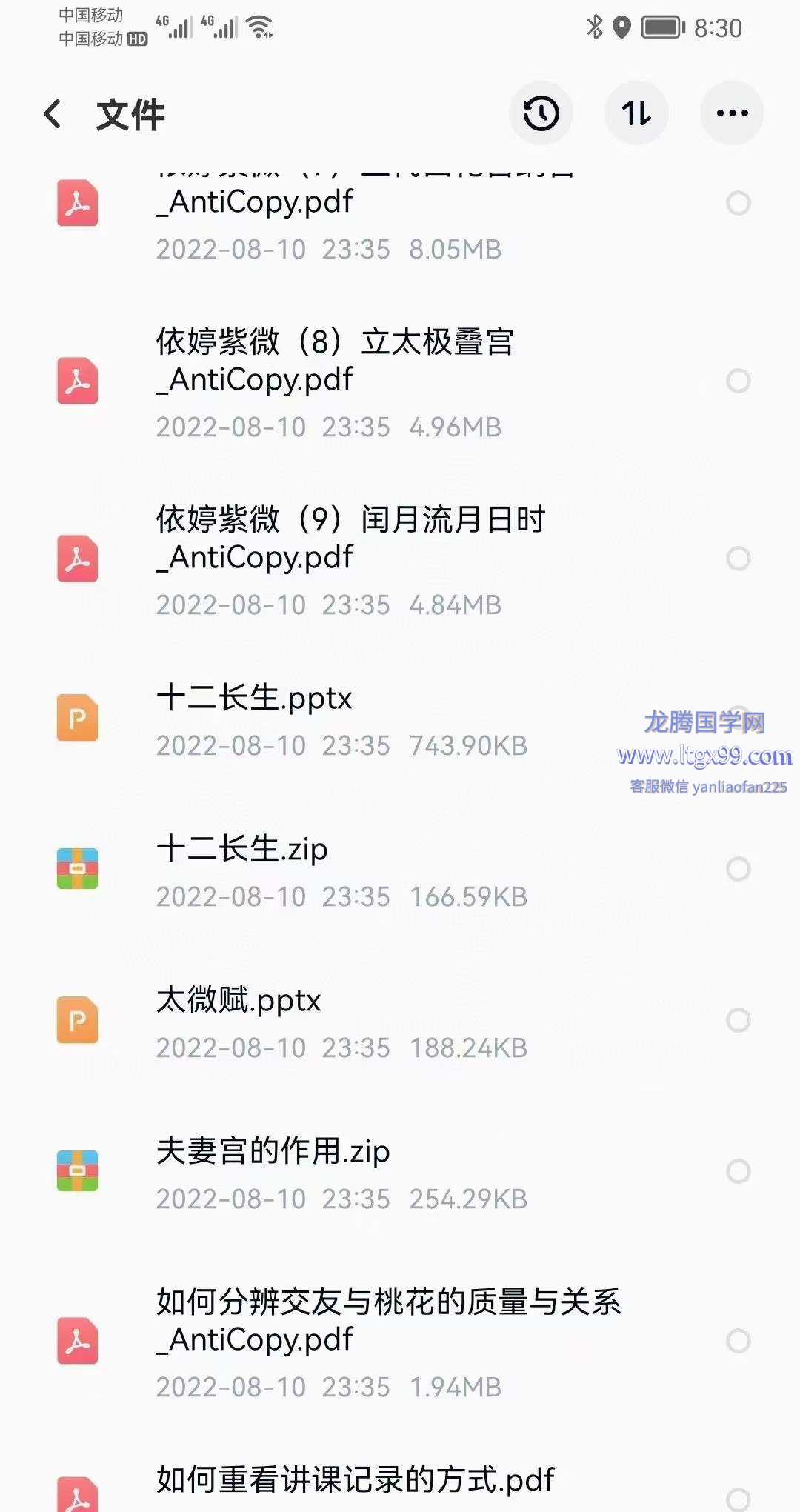Open the 太微赋.pptx presentation

pyautogui.click(x=239, y=1001)
